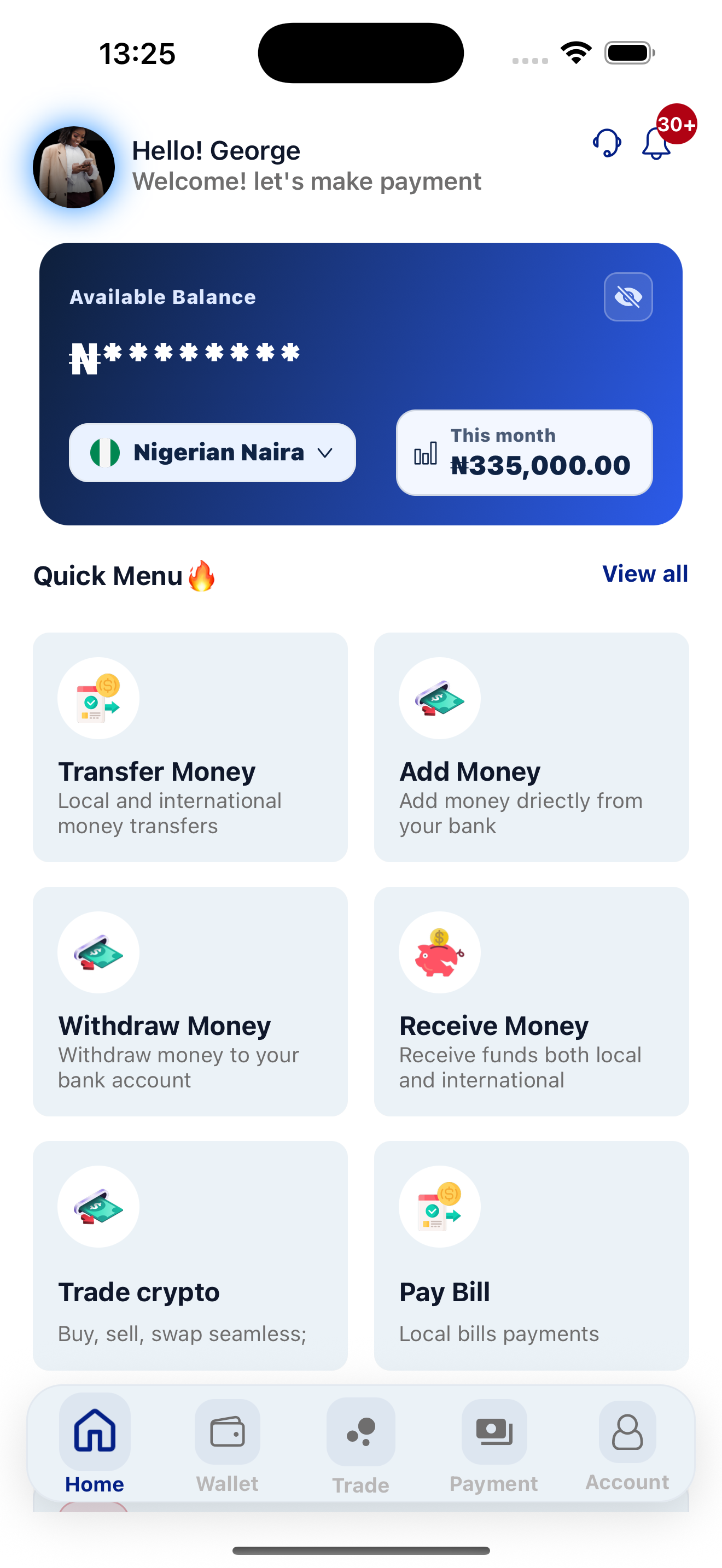Contact support via the headset icon
This screenshot has height=1568, width=722.
point(607,144)
